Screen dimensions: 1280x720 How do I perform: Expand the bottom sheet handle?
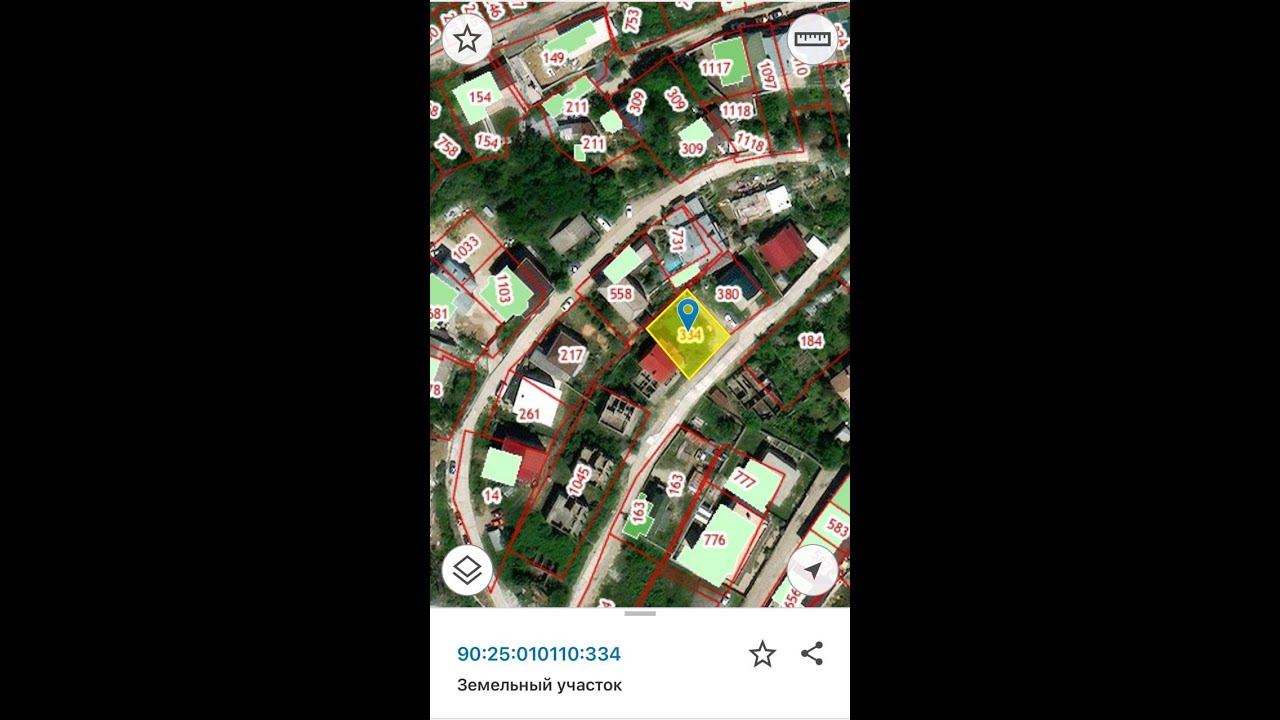[640, 613]
